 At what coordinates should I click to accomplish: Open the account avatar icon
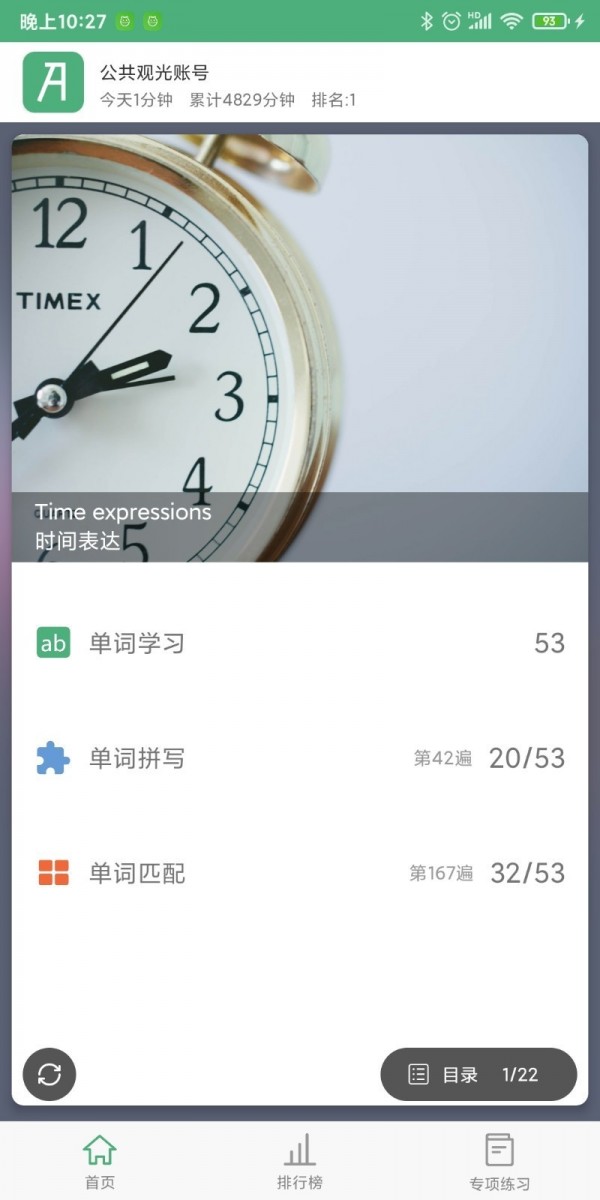click(x=53, y=83)
